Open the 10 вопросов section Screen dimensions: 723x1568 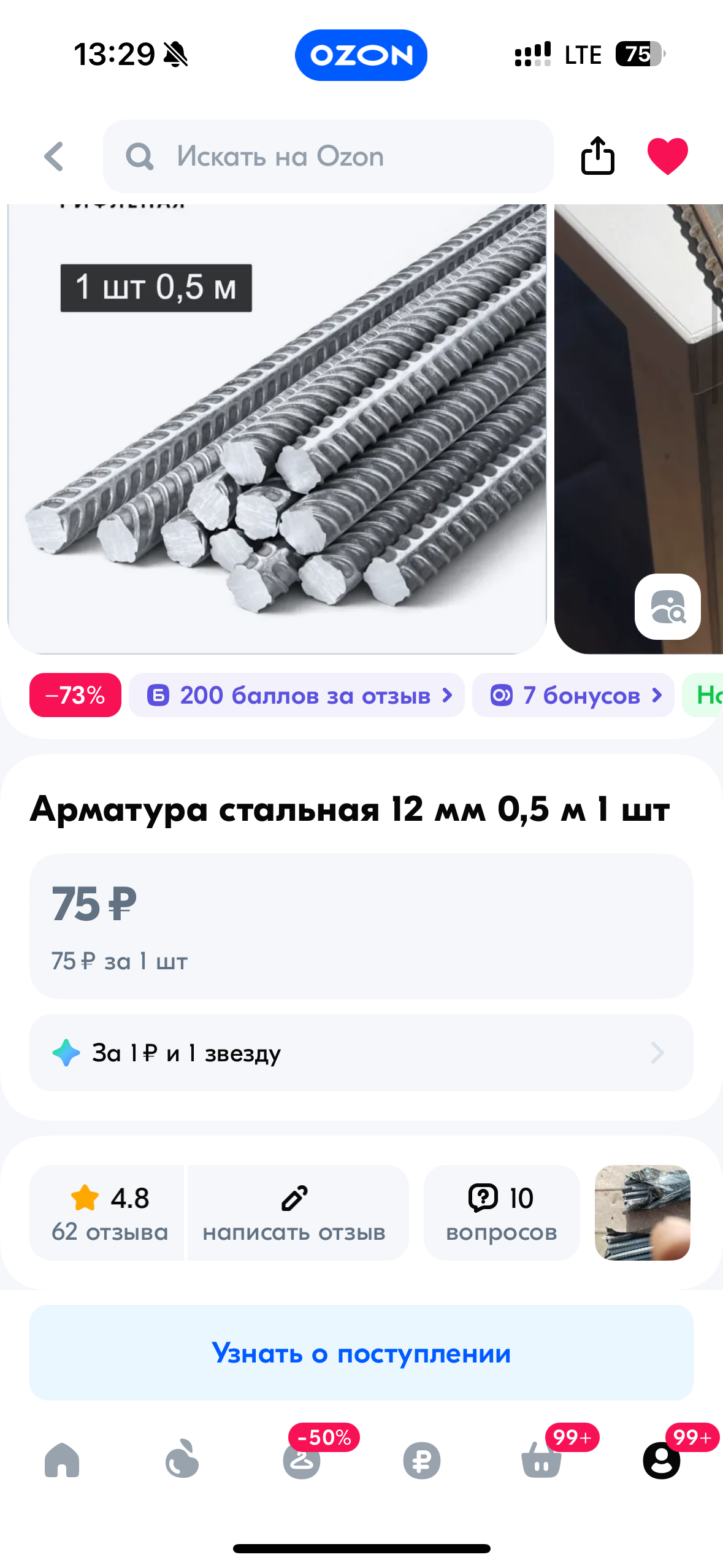[x=502, y=1213]
